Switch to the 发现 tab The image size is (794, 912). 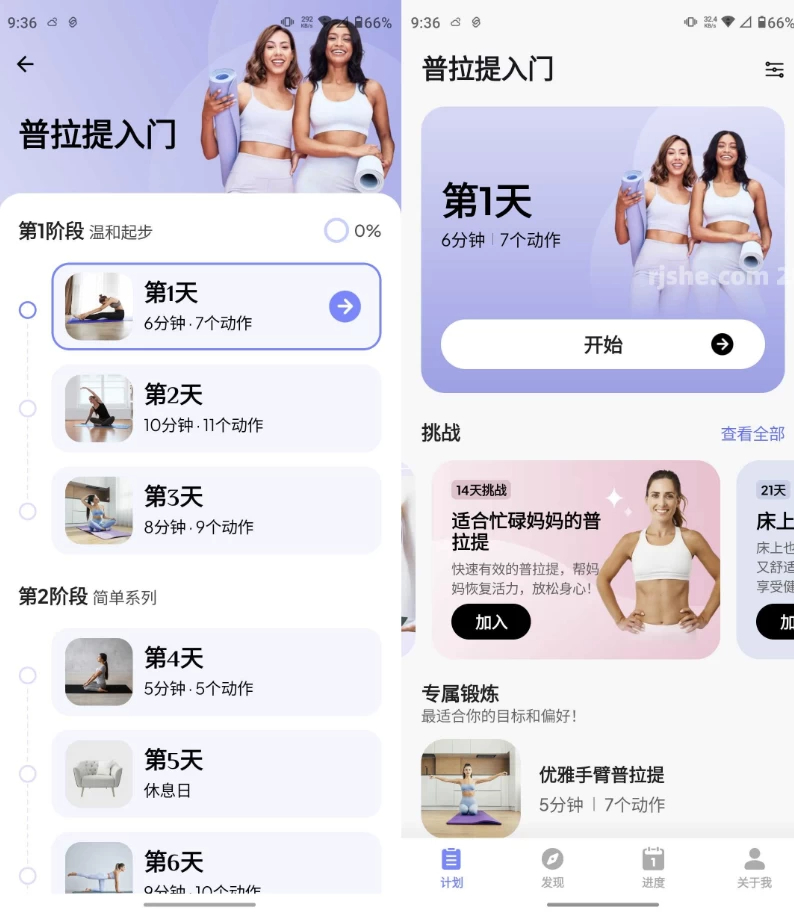point(552,868)
